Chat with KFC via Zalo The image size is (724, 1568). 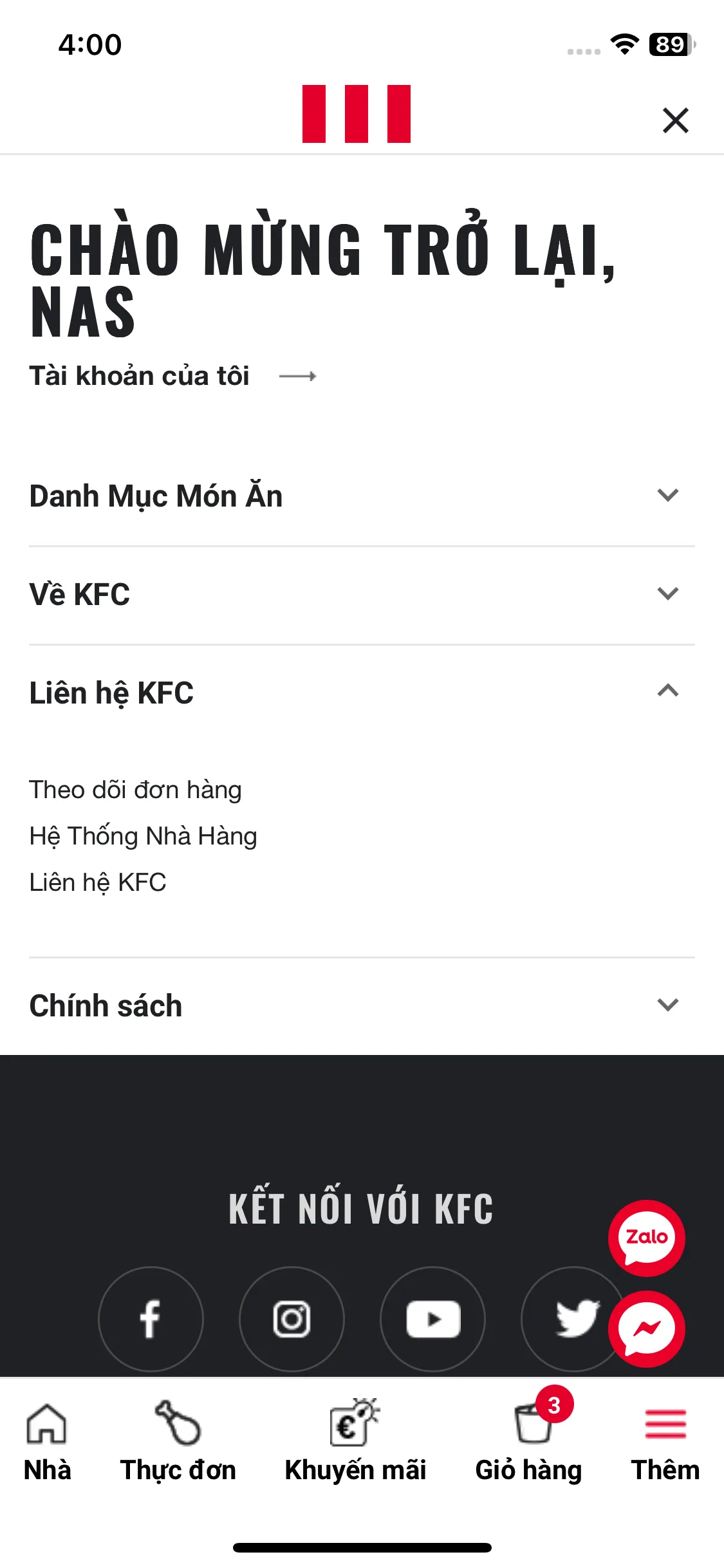point(646,1238)
